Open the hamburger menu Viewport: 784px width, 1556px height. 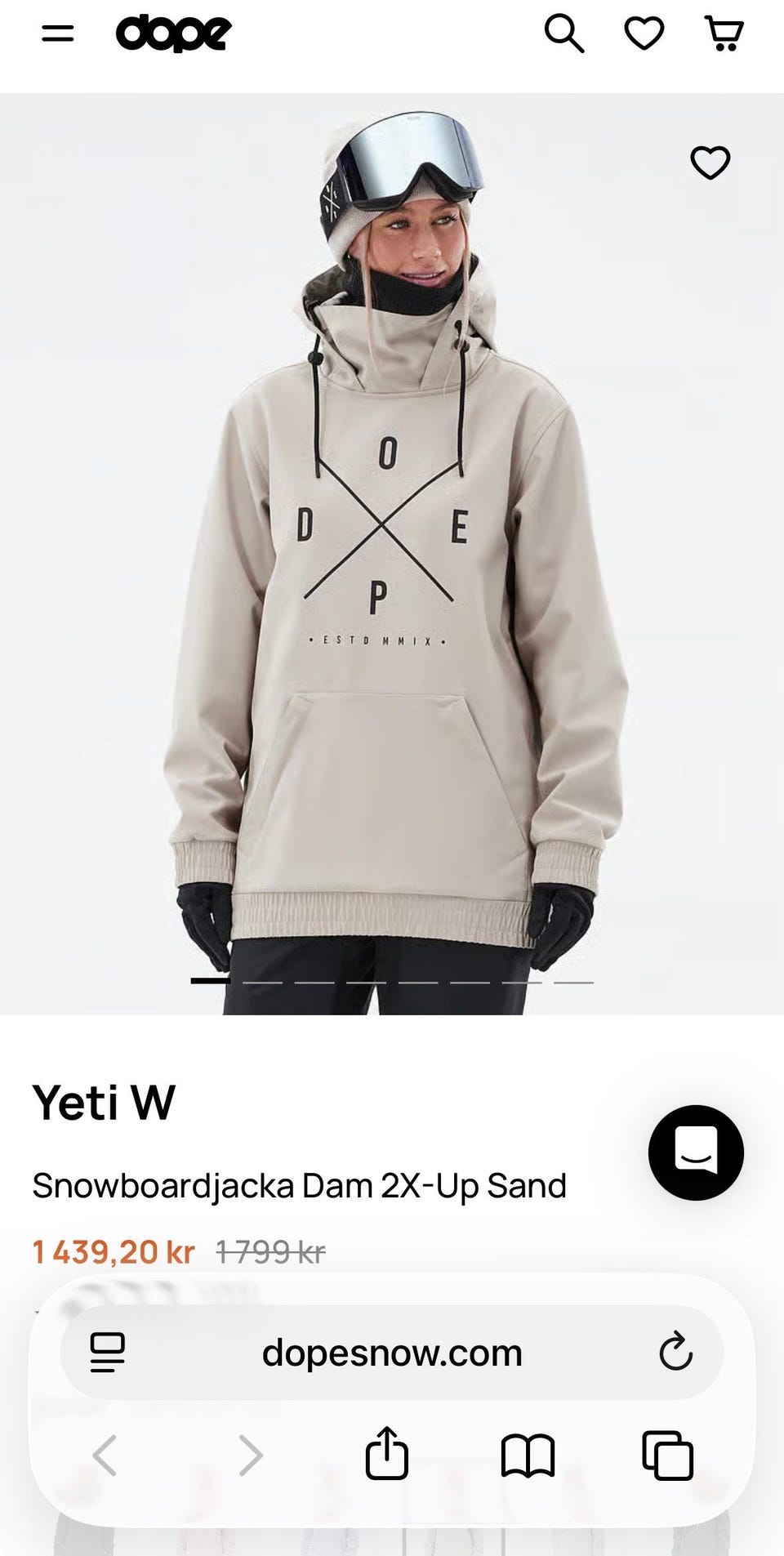pos(58,33)
